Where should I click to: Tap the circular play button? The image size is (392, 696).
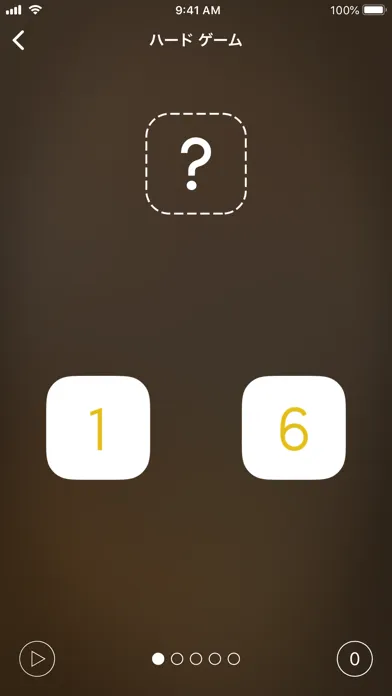37,659
